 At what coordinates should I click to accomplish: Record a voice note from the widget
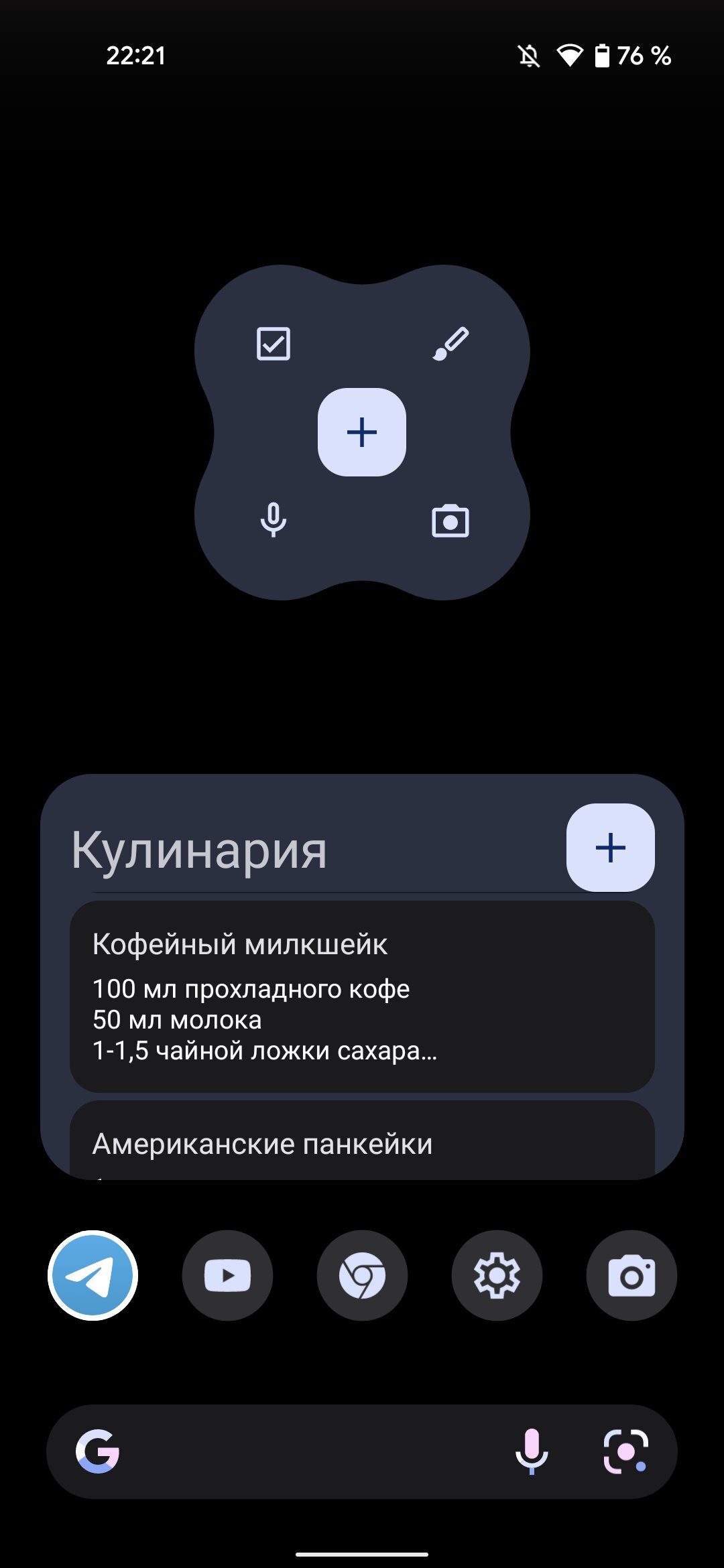(x=274, y=521)
